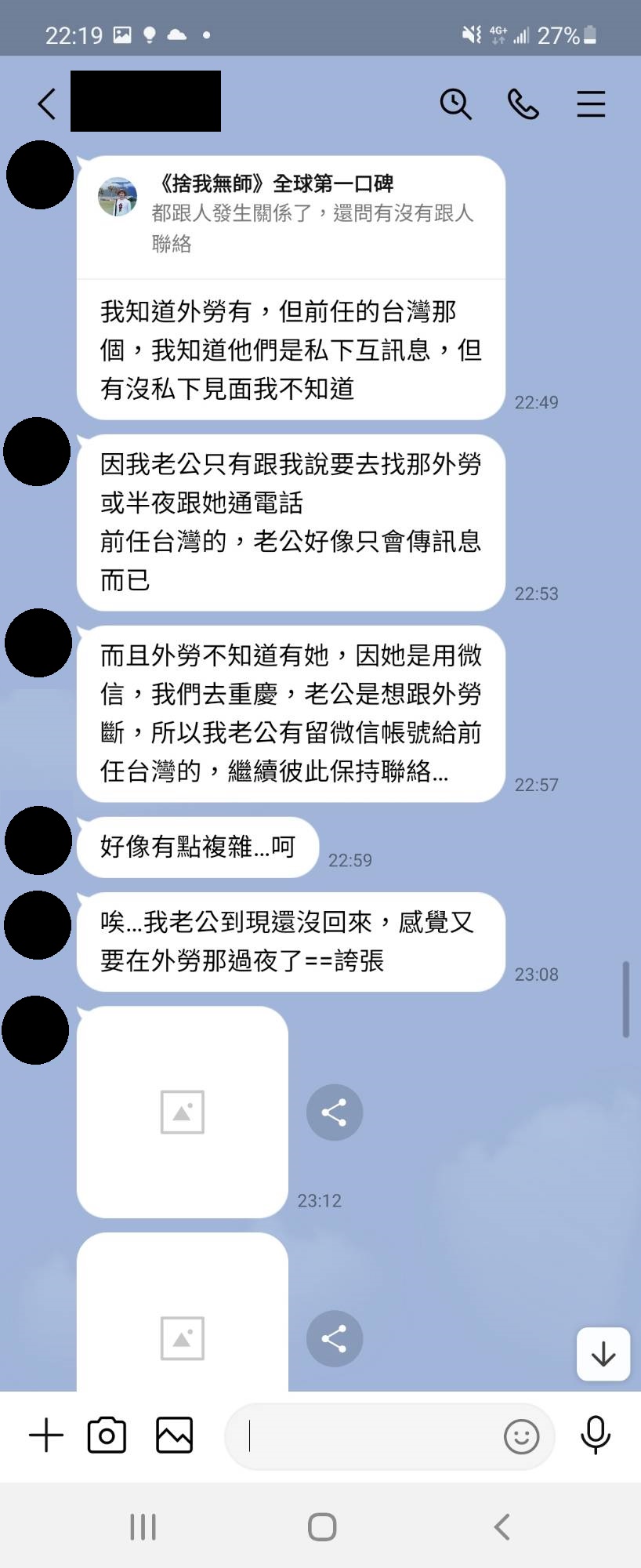
Task: Share the image sent at 23:12
Action: pyautogui.click(x=335, y=1112)
